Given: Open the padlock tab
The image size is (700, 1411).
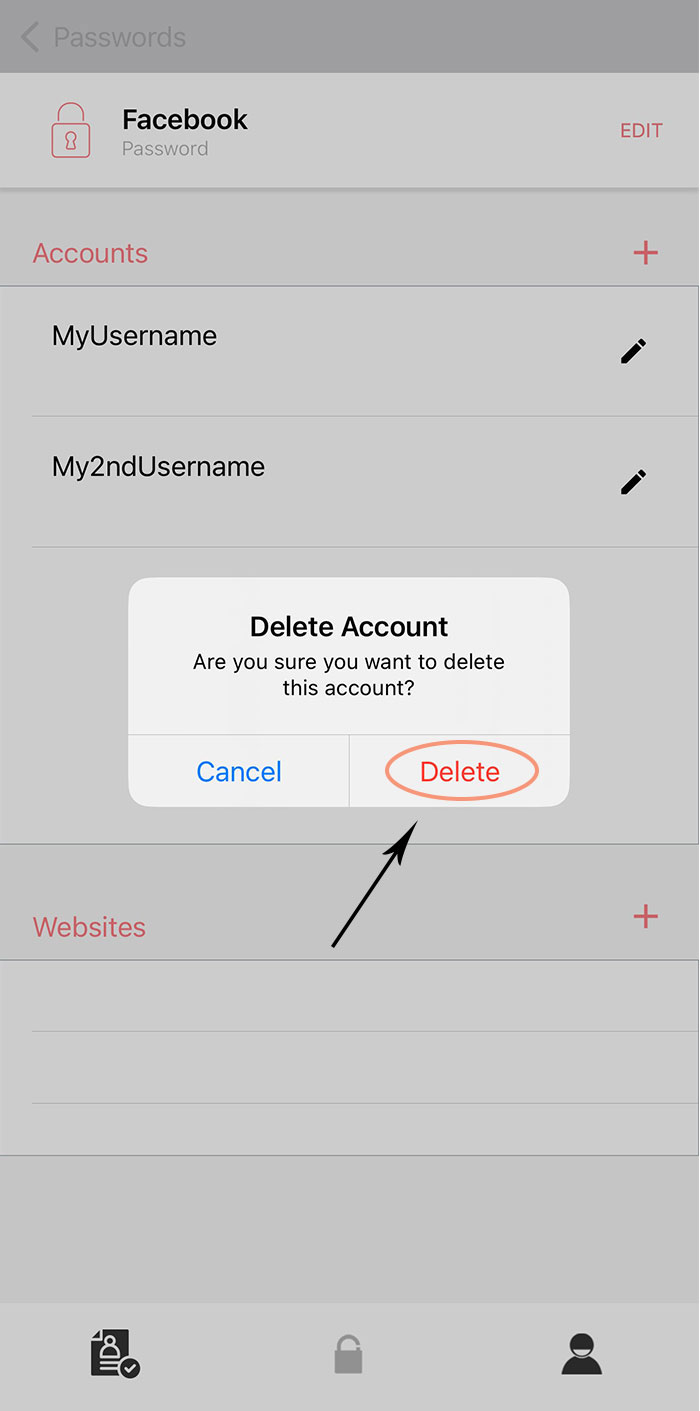Looking at the screenshot, I should [x=348, y=1355].
